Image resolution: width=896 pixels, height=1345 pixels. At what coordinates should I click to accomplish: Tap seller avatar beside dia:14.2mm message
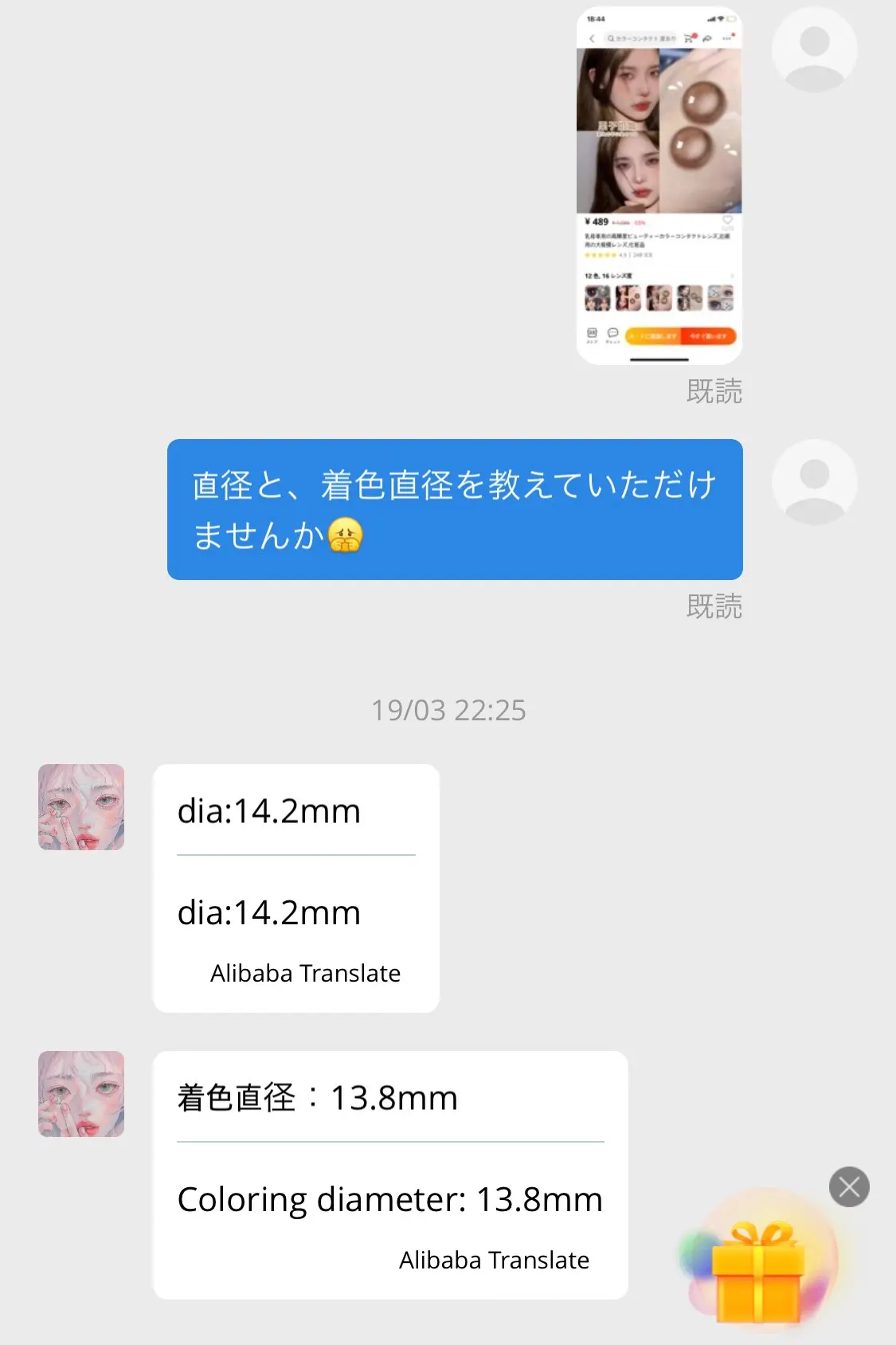point(81,807)
